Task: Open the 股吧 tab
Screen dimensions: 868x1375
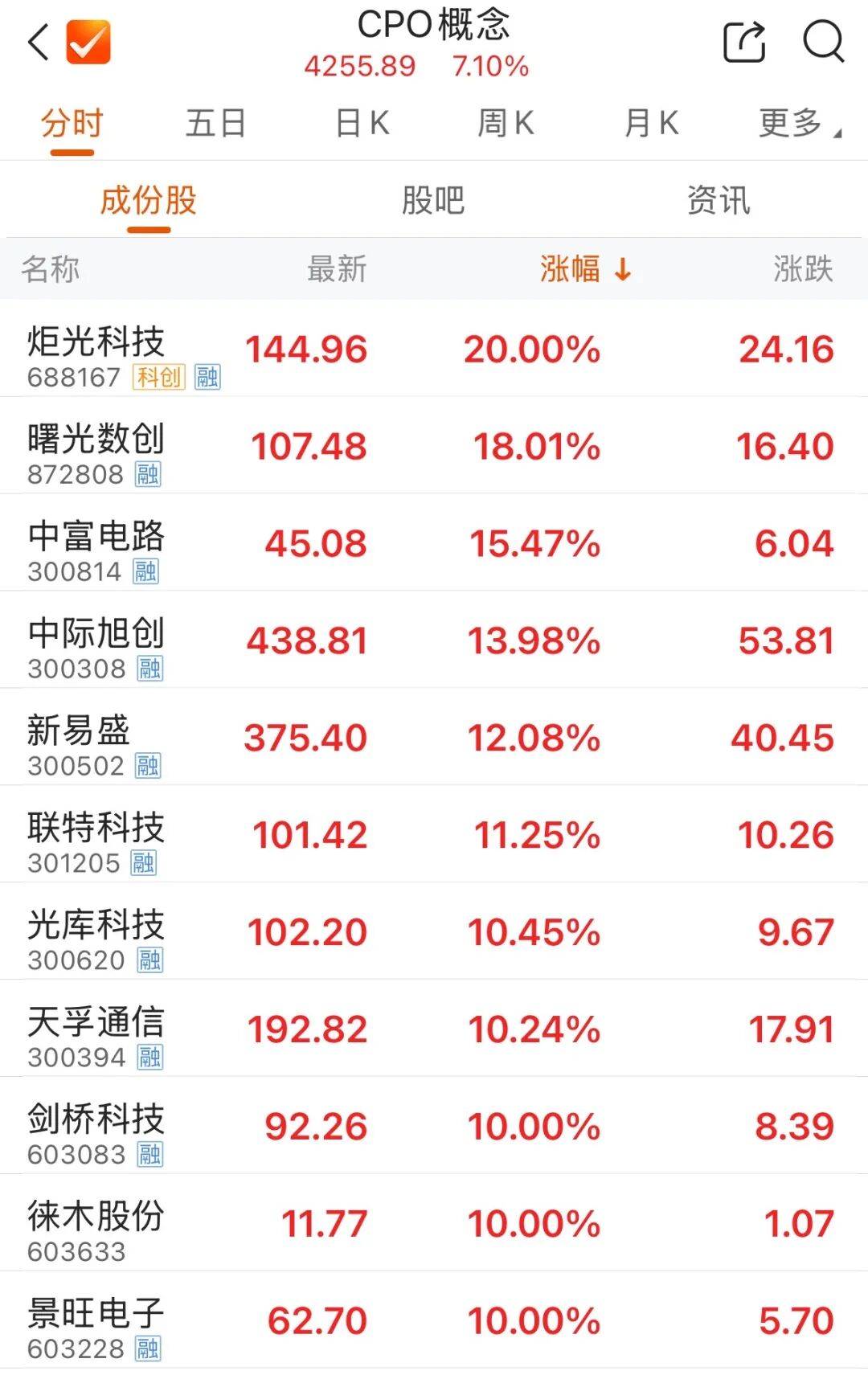Action: (433, 201)
